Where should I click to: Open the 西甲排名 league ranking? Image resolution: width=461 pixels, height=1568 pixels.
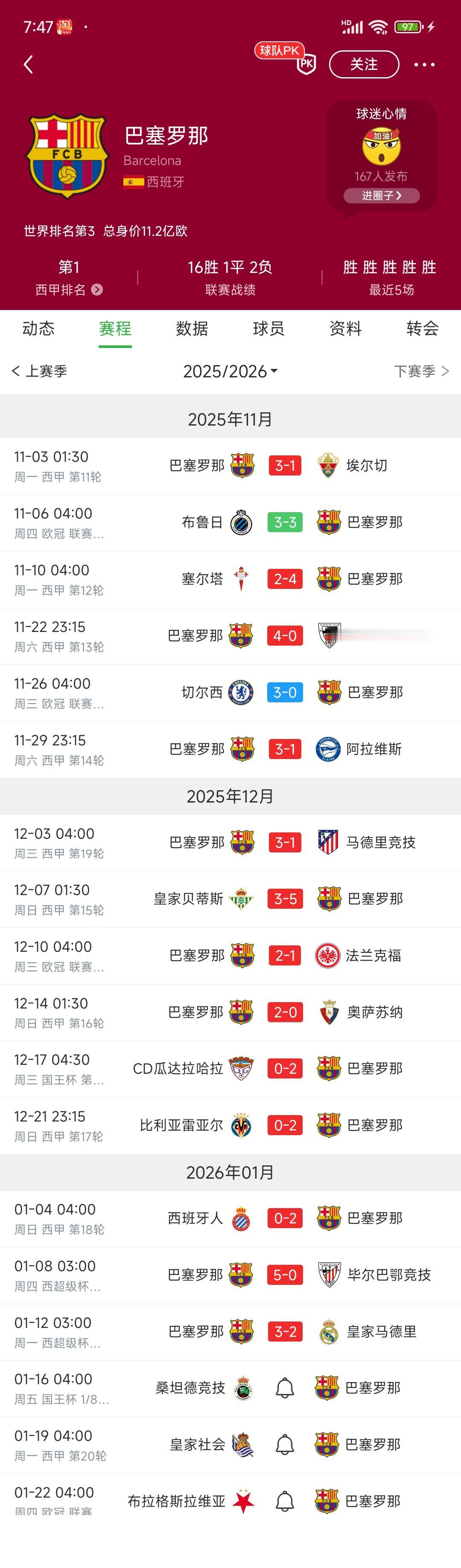point(69,290)
